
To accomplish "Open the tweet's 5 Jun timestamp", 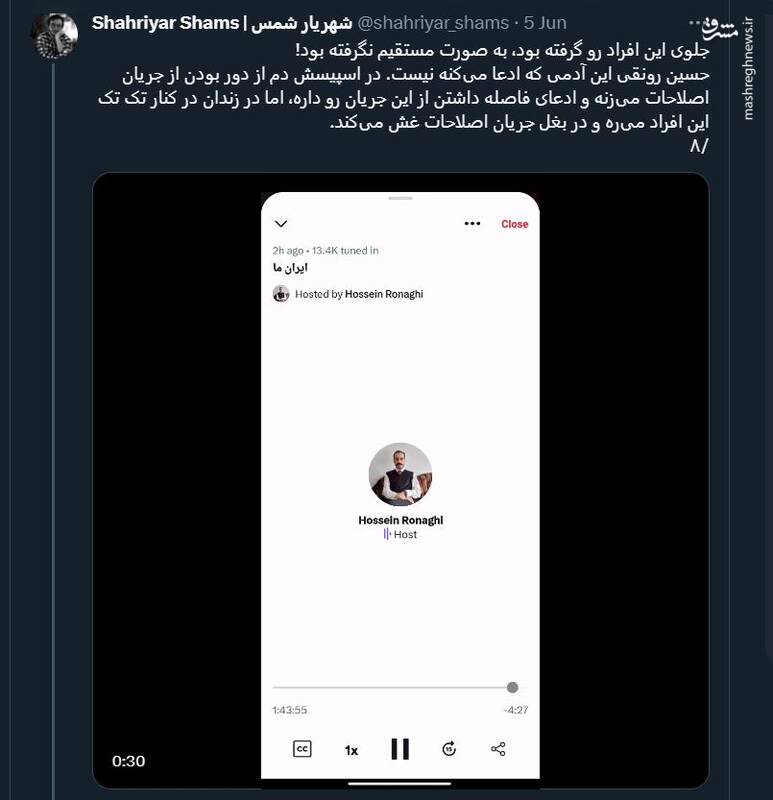I will pyautogui.click(x=544, y=22).
